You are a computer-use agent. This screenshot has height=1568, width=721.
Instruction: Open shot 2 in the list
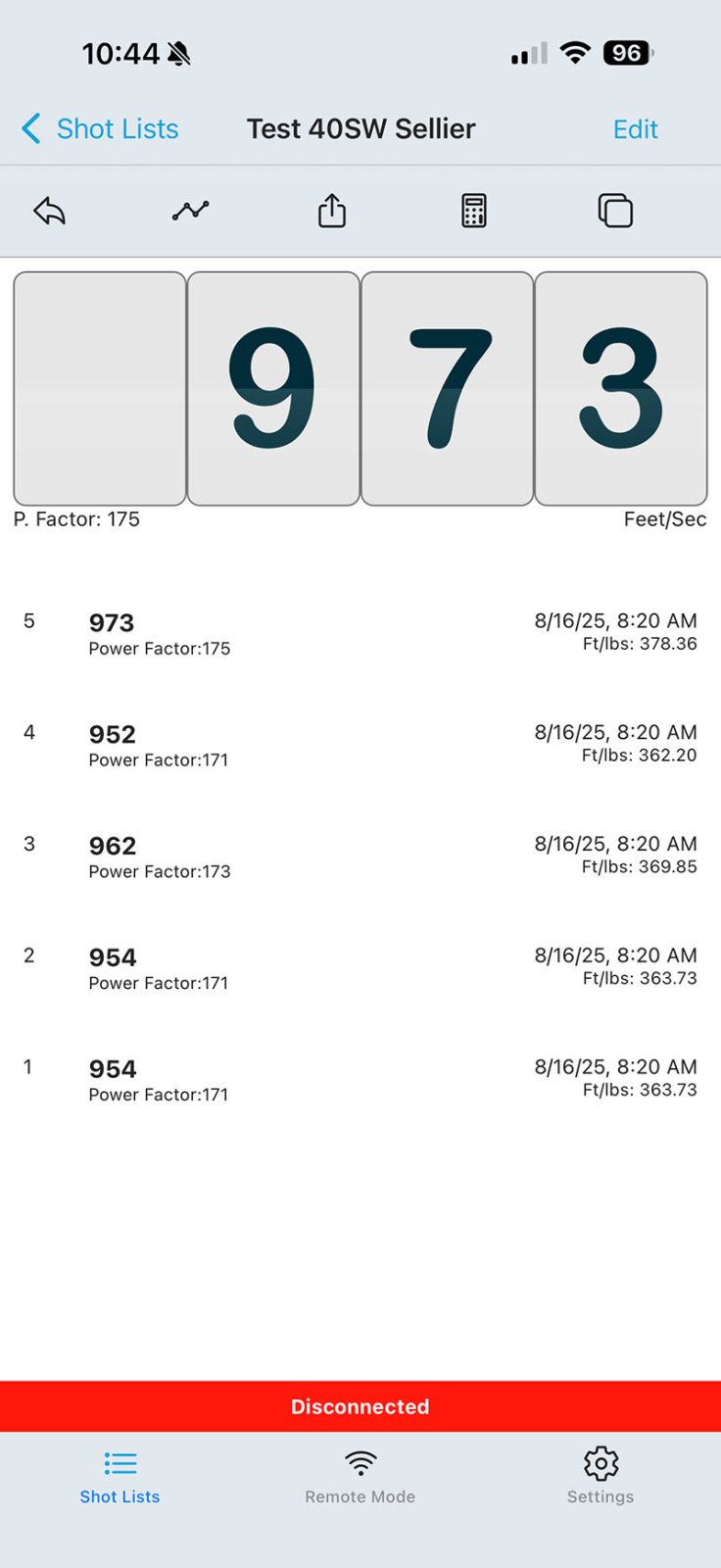360,968
